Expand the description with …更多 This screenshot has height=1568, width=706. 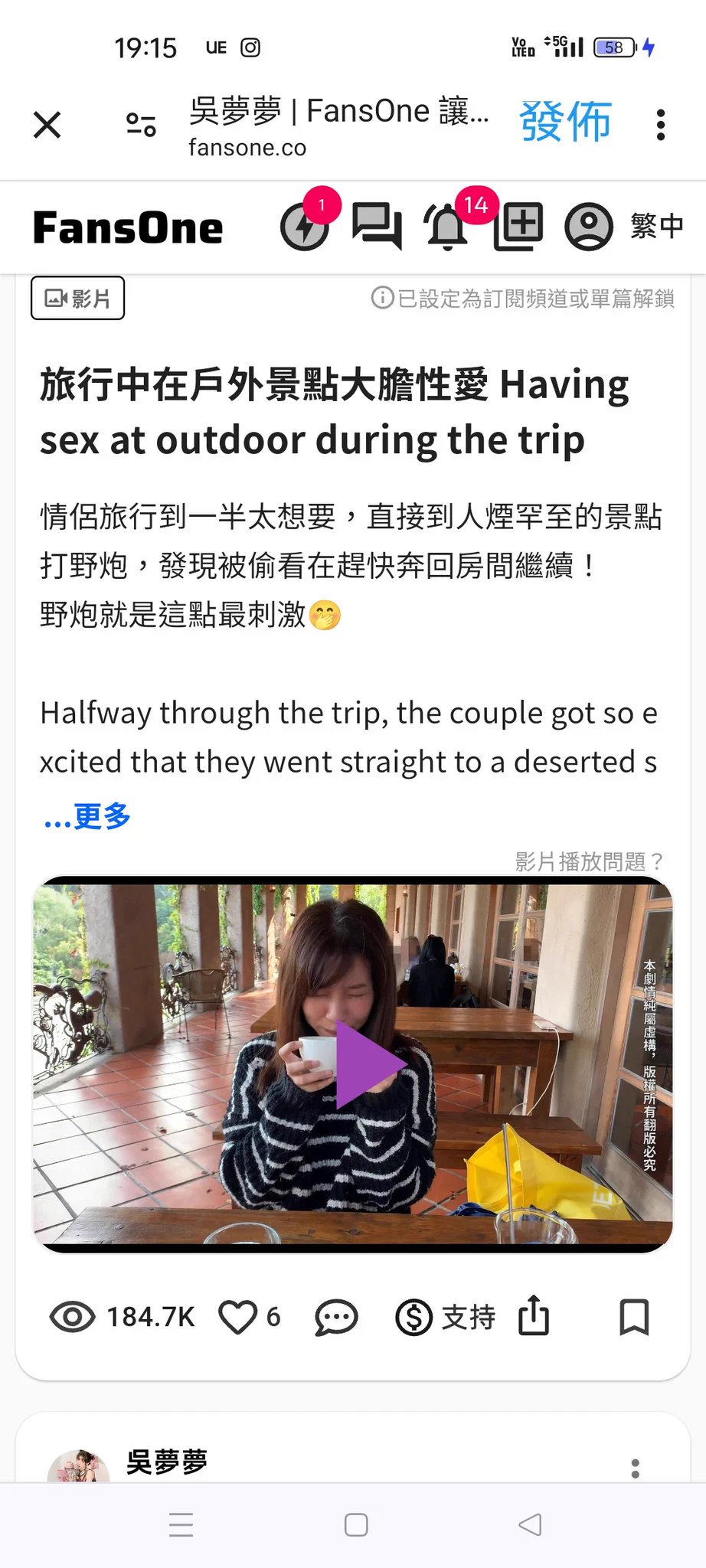[x=87, y=816]
